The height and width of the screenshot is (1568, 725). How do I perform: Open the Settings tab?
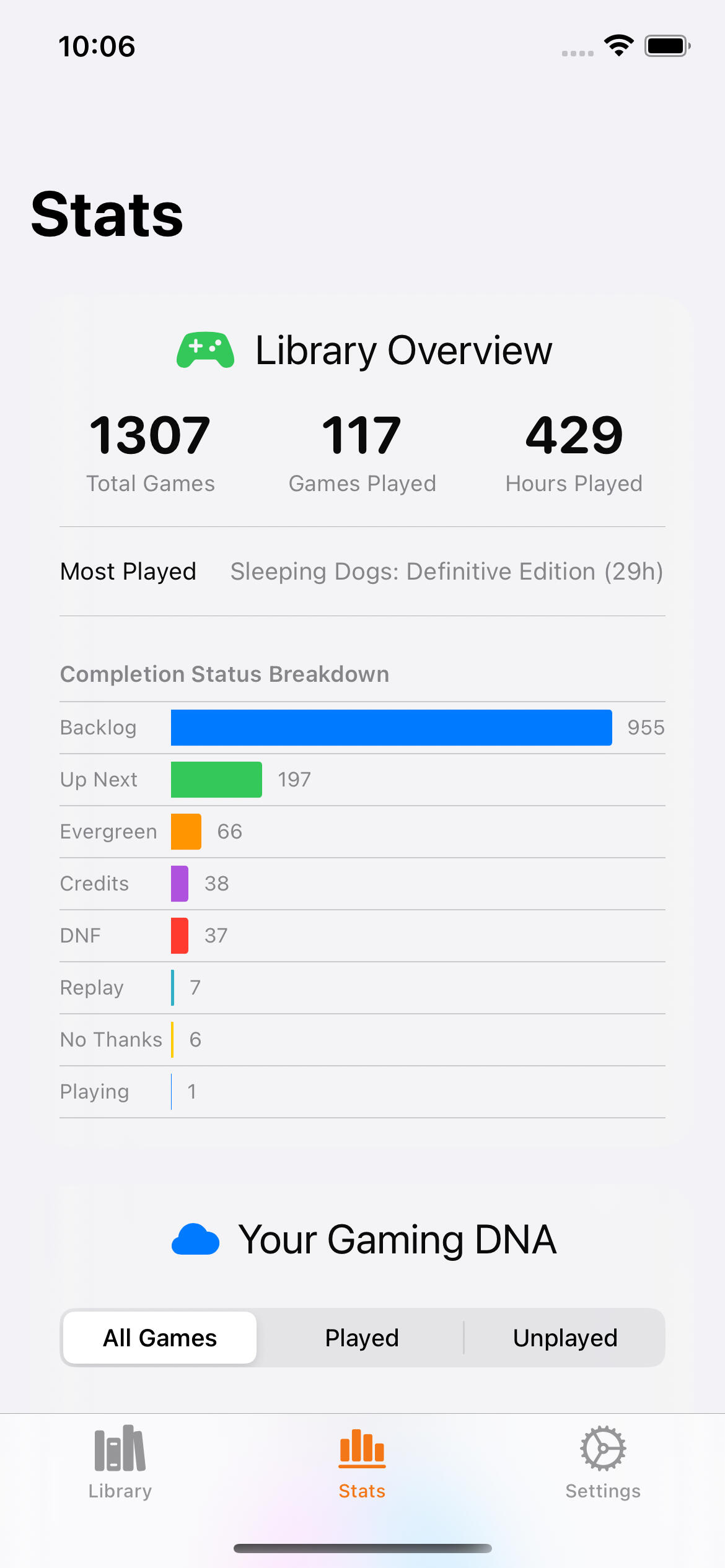(x=603, y=1463)
